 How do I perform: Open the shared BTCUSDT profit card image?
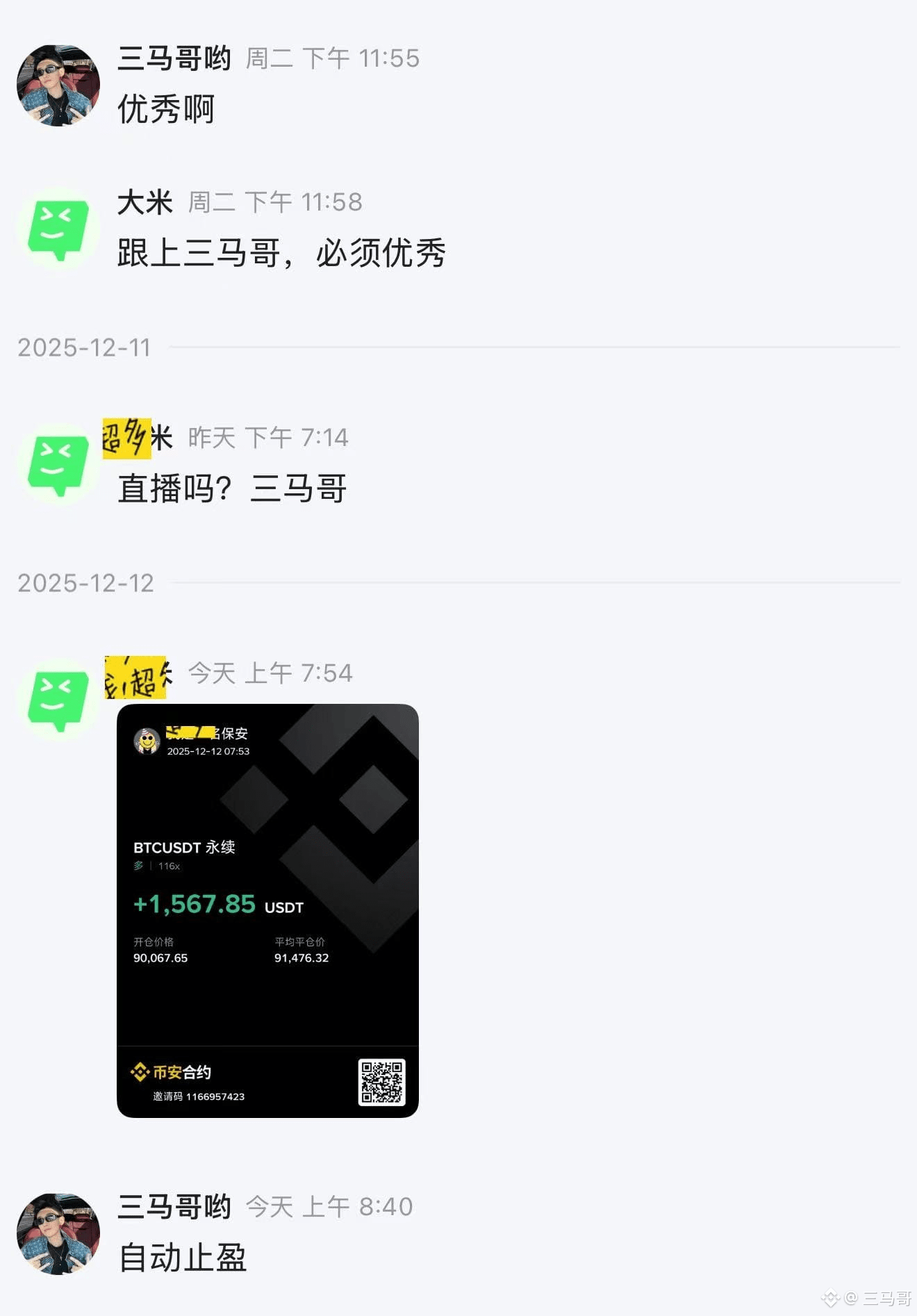[x=267, y=910]
